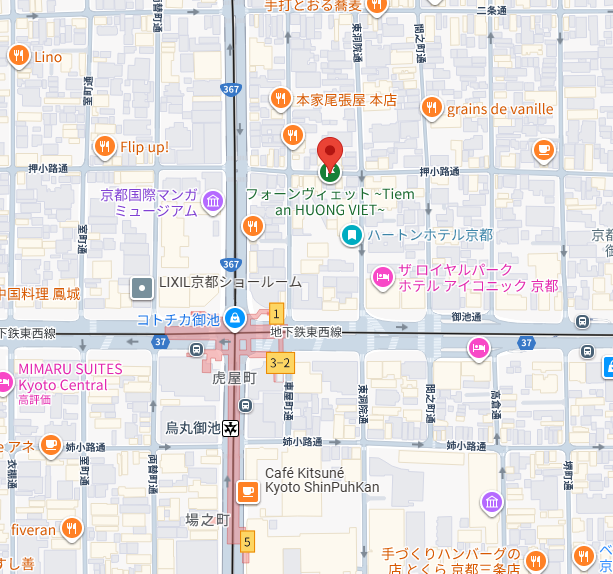Select the 京都国際マンガミュージアム museum marker

click(x=212, y=202)
